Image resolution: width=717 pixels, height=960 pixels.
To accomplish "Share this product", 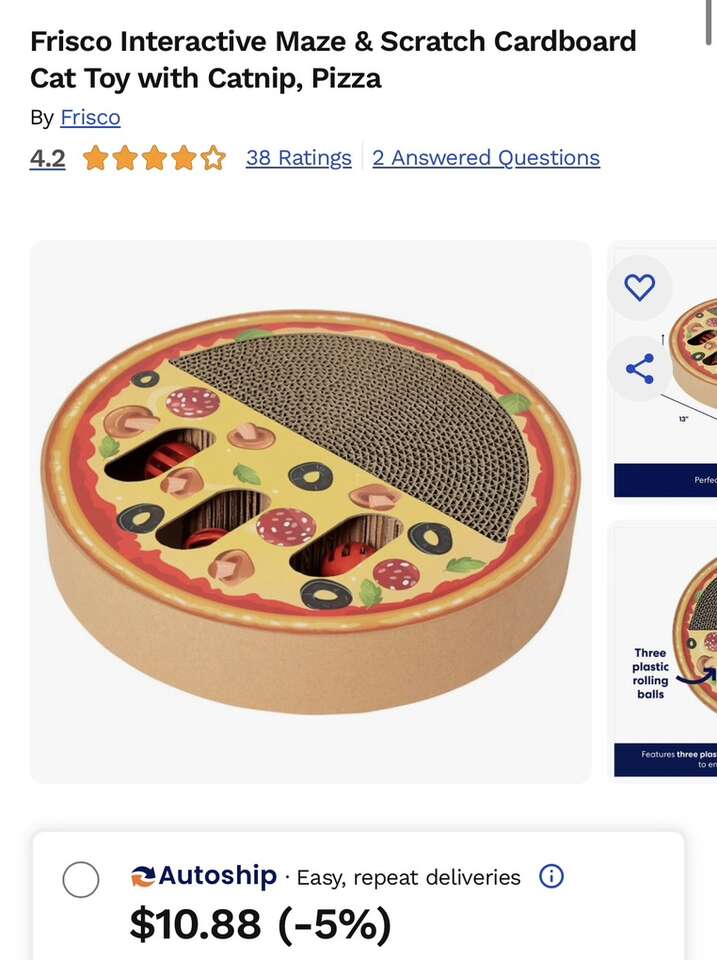I will [x=639, y=369].
